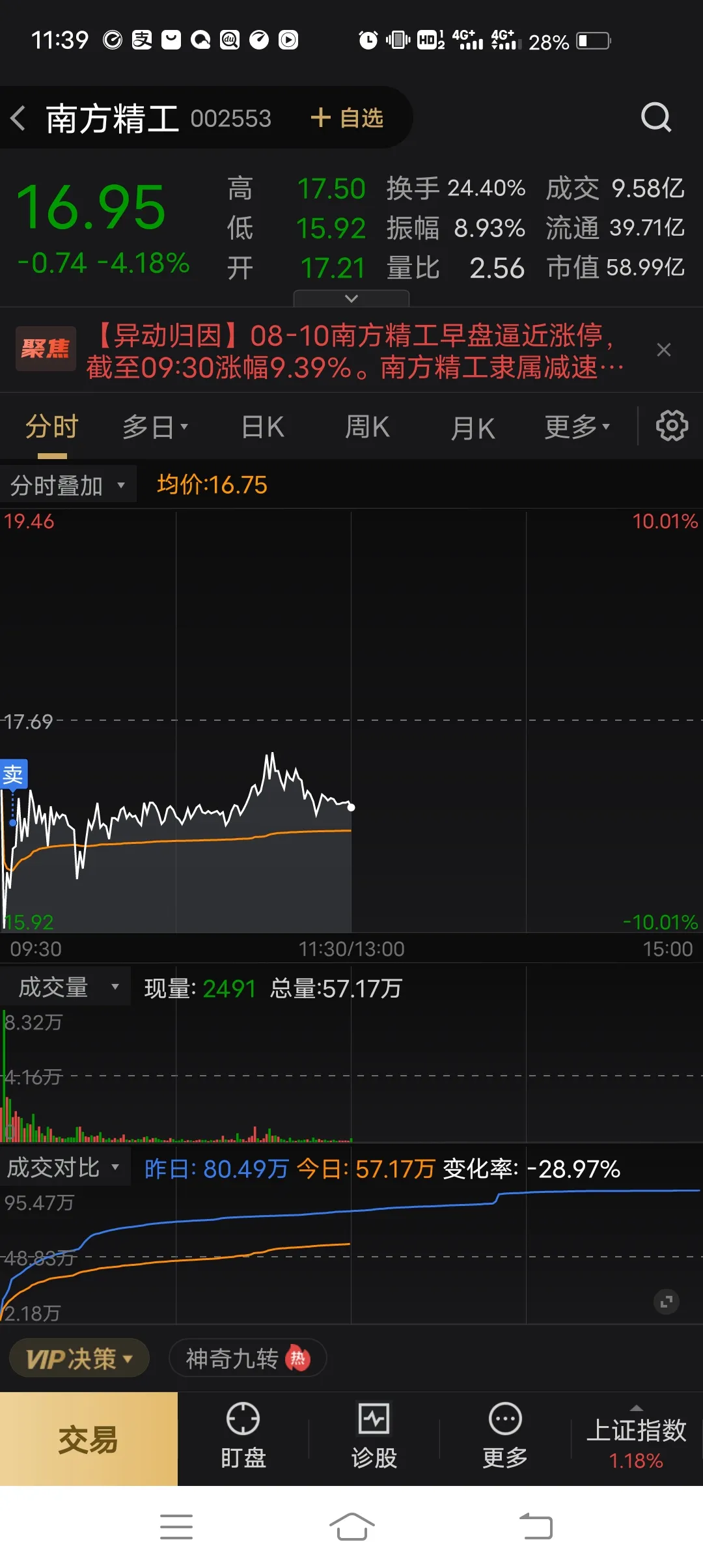
Task: Open the search icon
Action: tap(655, 118)
